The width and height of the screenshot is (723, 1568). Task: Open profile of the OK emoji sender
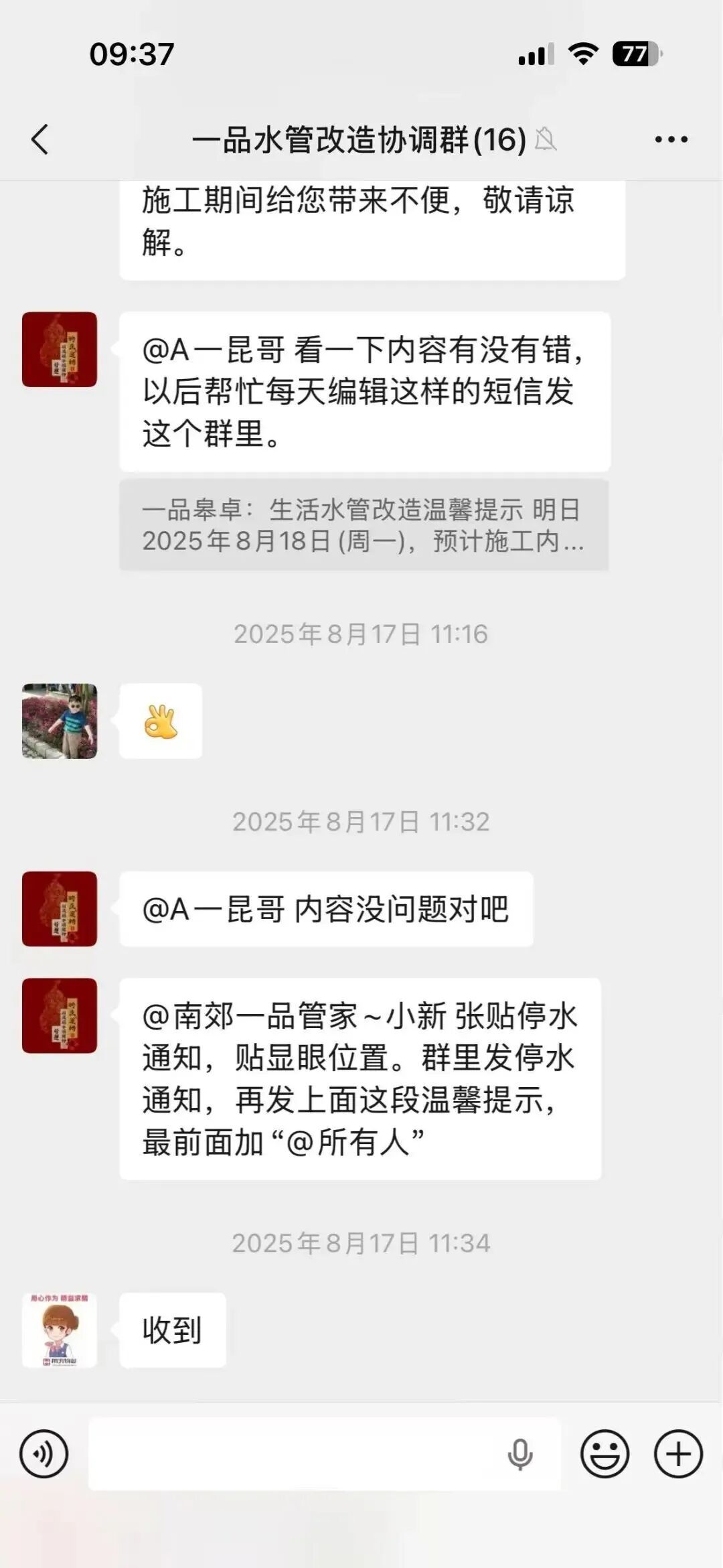pos(60,721)
